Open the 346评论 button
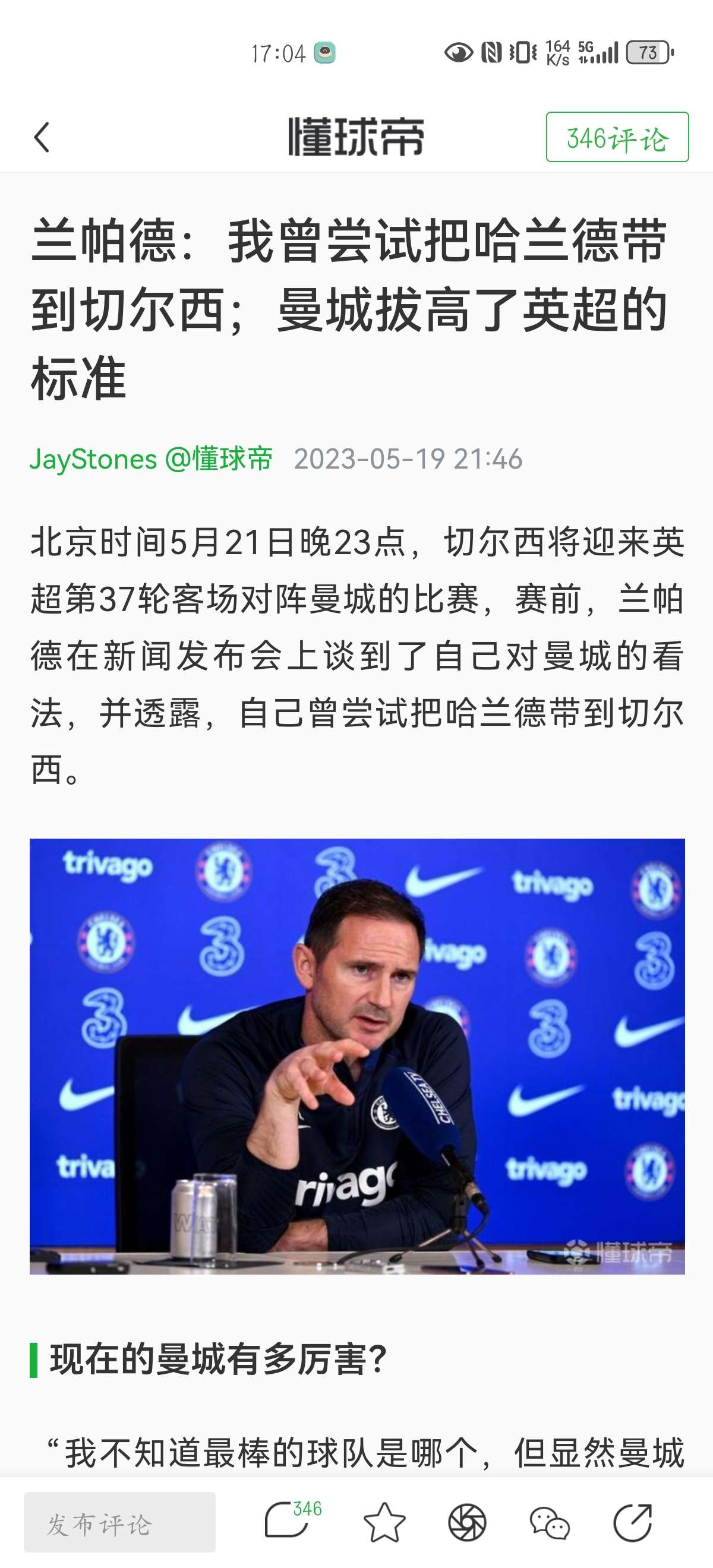This screenshot has height=1568, width=713. (x=617, y=138)
